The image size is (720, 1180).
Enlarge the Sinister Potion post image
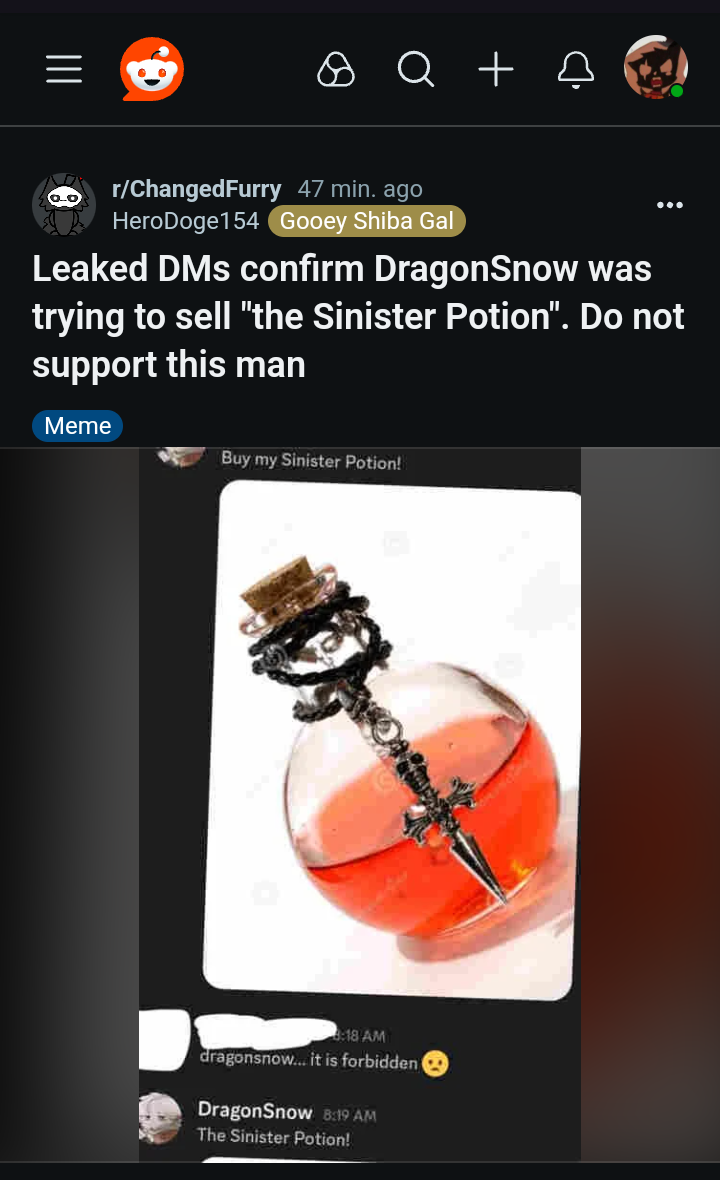click(x=360, y=804)
